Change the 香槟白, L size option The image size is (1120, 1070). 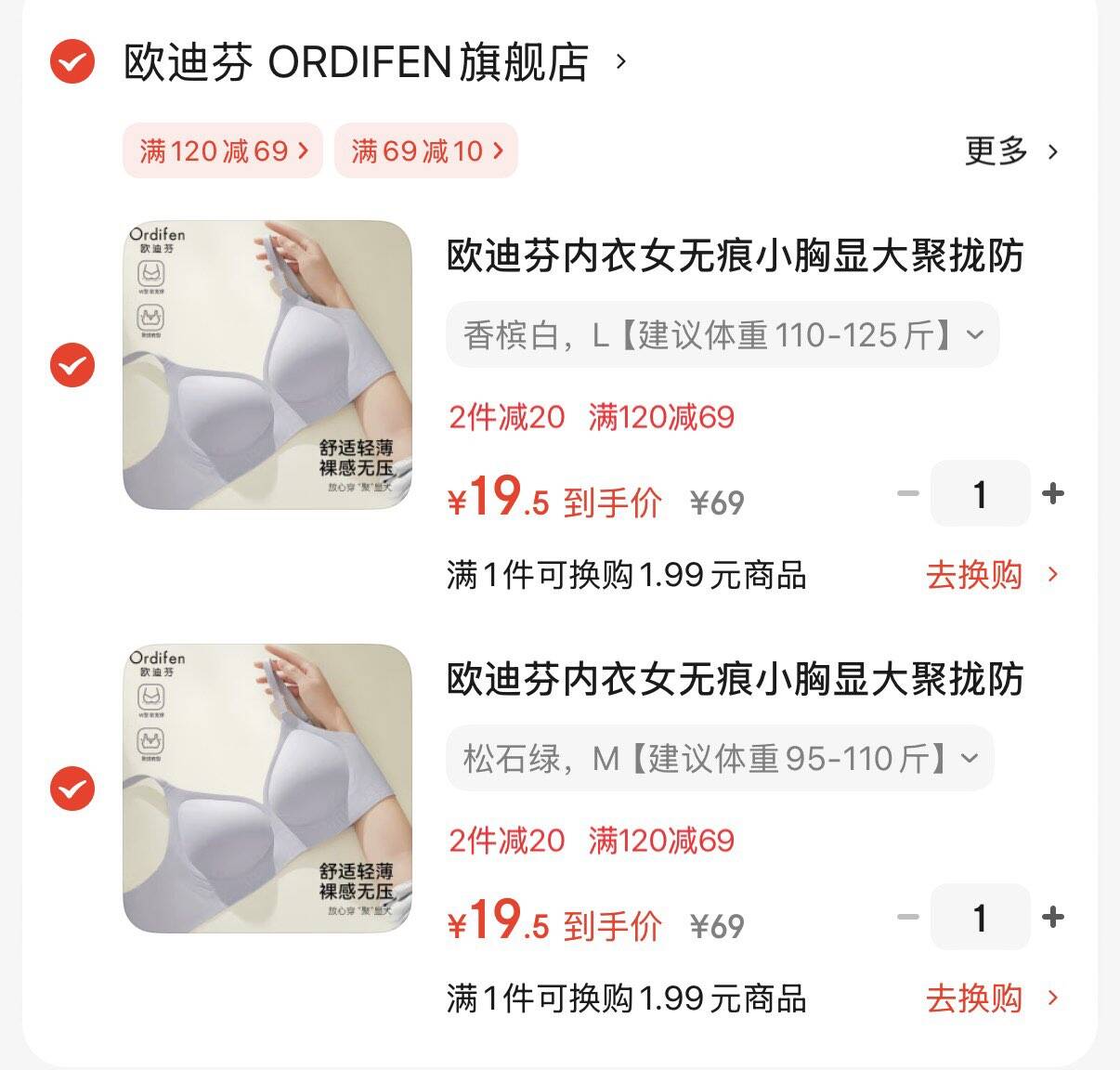[x=722, y=334]
